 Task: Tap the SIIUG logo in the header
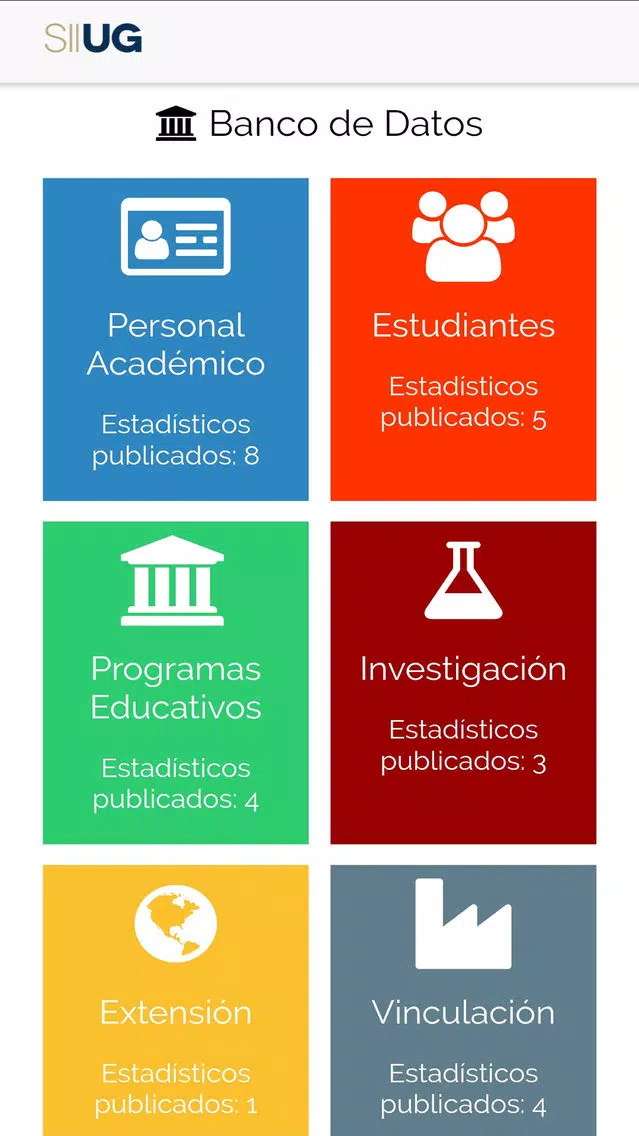pos(93,38)
